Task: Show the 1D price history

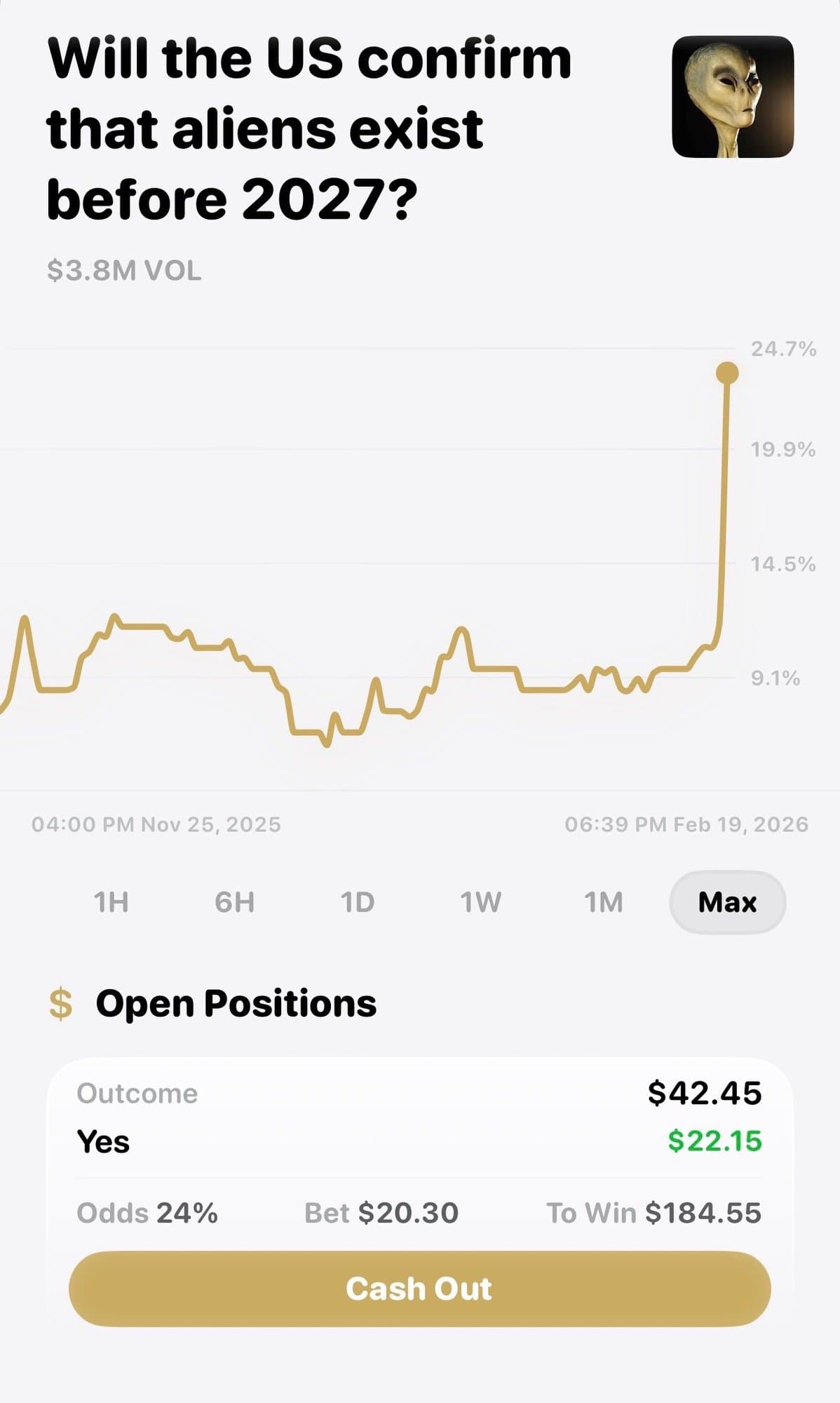Action: click(358, 902)
